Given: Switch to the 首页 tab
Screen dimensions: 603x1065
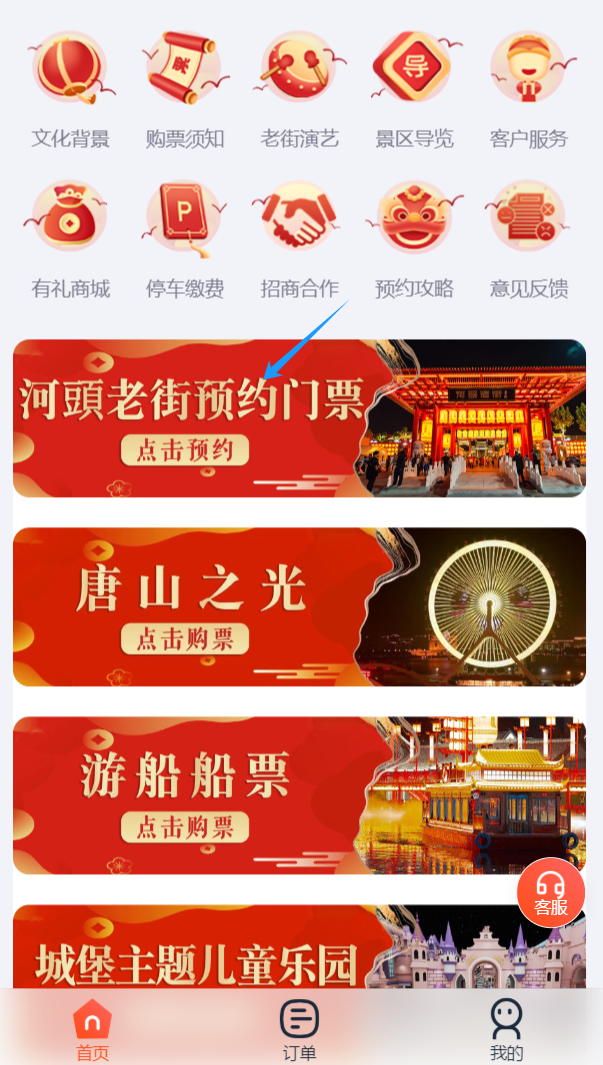Looking at the screenshot, I should point(92,1030).
